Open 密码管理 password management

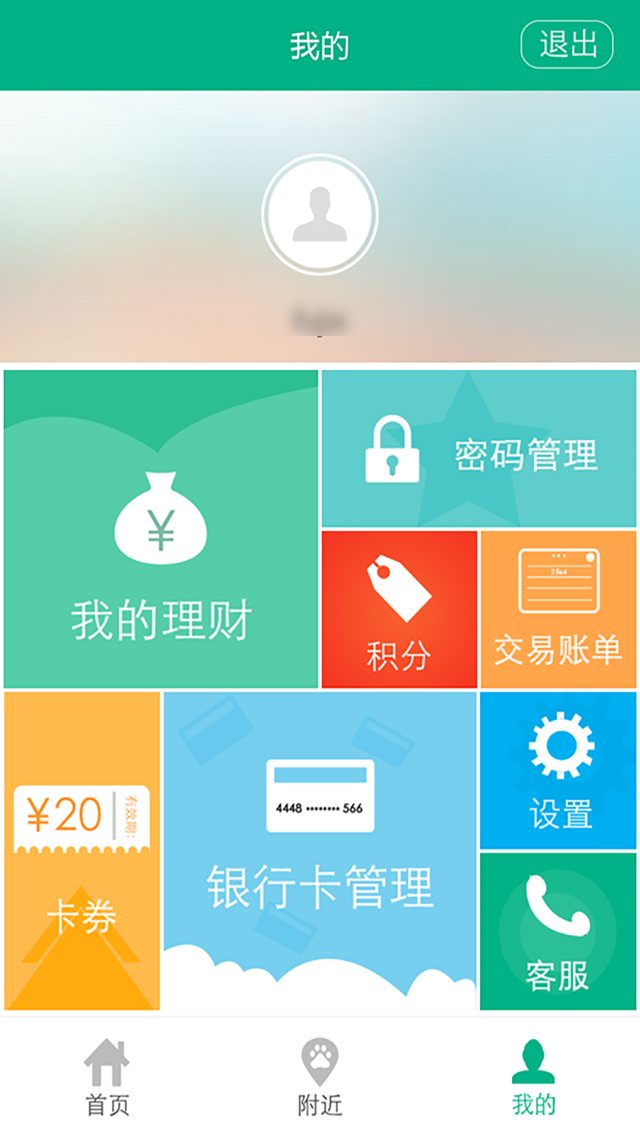click(479, 449)
